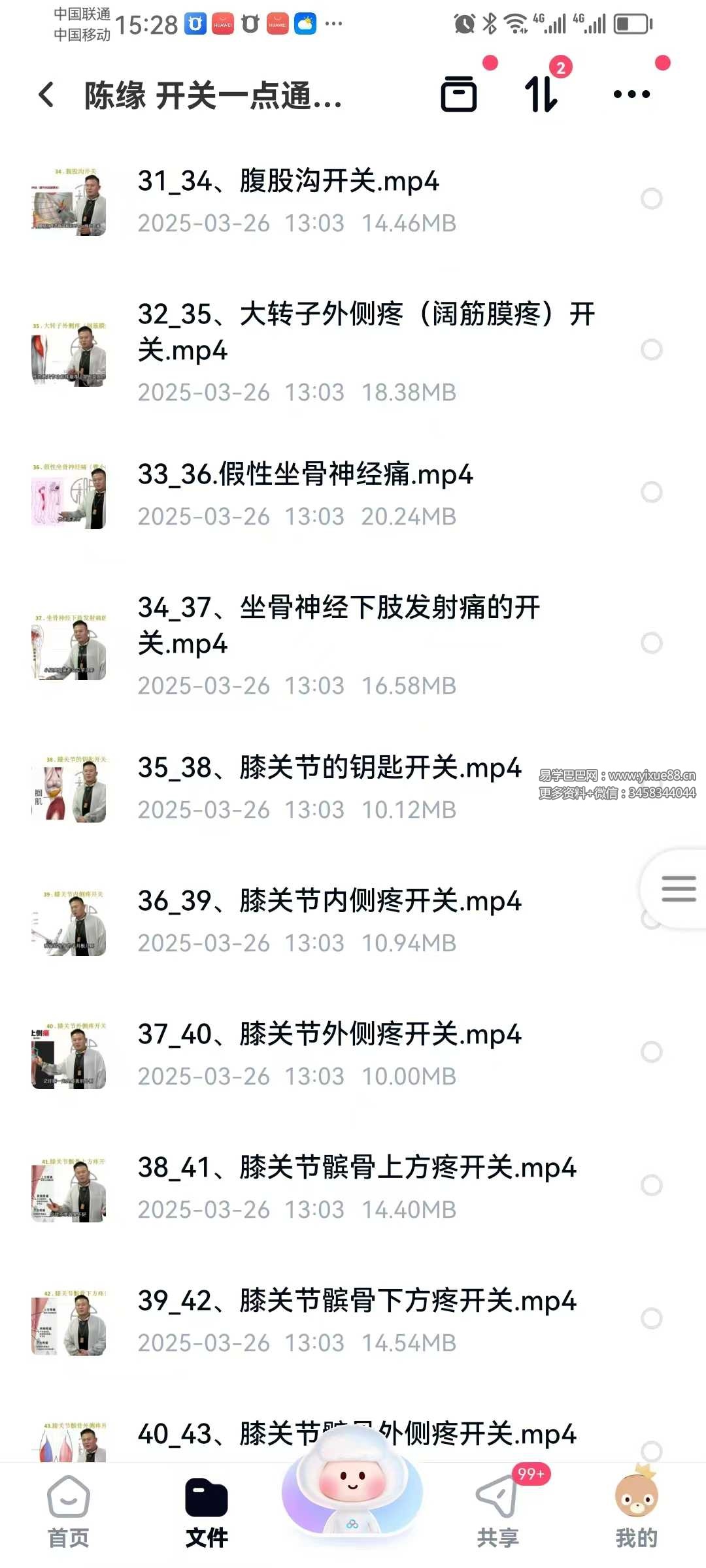The image size is (706, 1568).
Task: Go back from the 陈缘 开关一点通 folder
Action: point(46,95)
